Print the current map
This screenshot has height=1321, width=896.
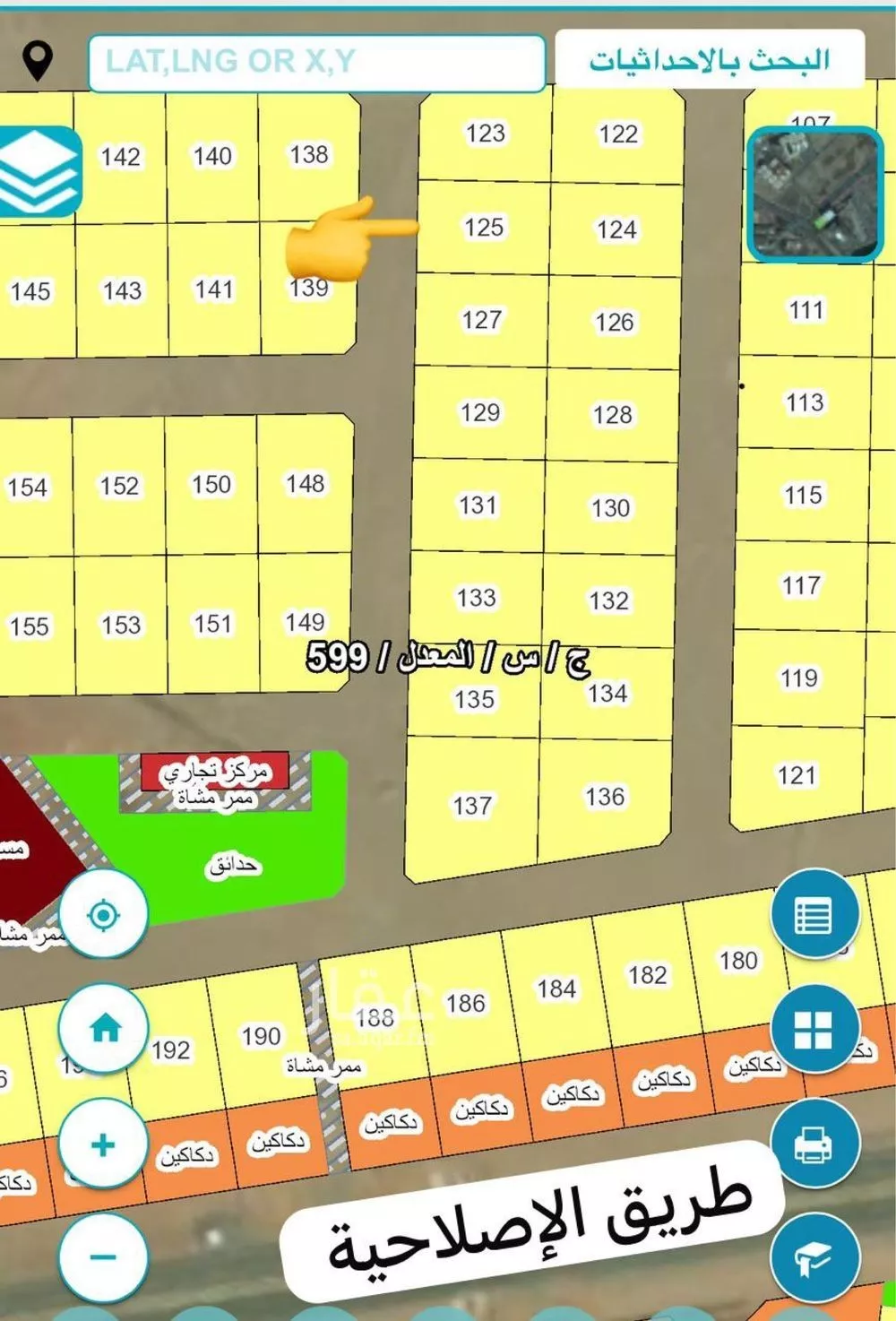click(x=814, y=1144)
